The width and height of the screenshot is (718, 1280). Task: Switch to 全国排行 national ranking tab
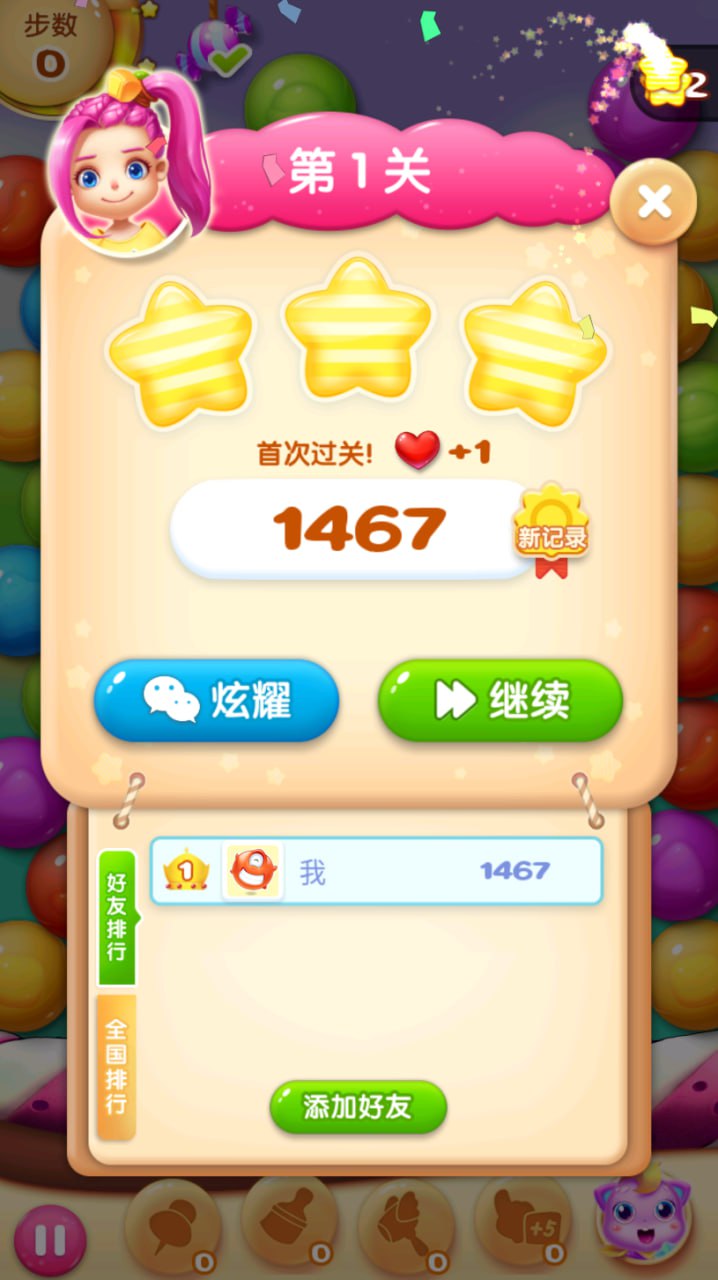116,1067
